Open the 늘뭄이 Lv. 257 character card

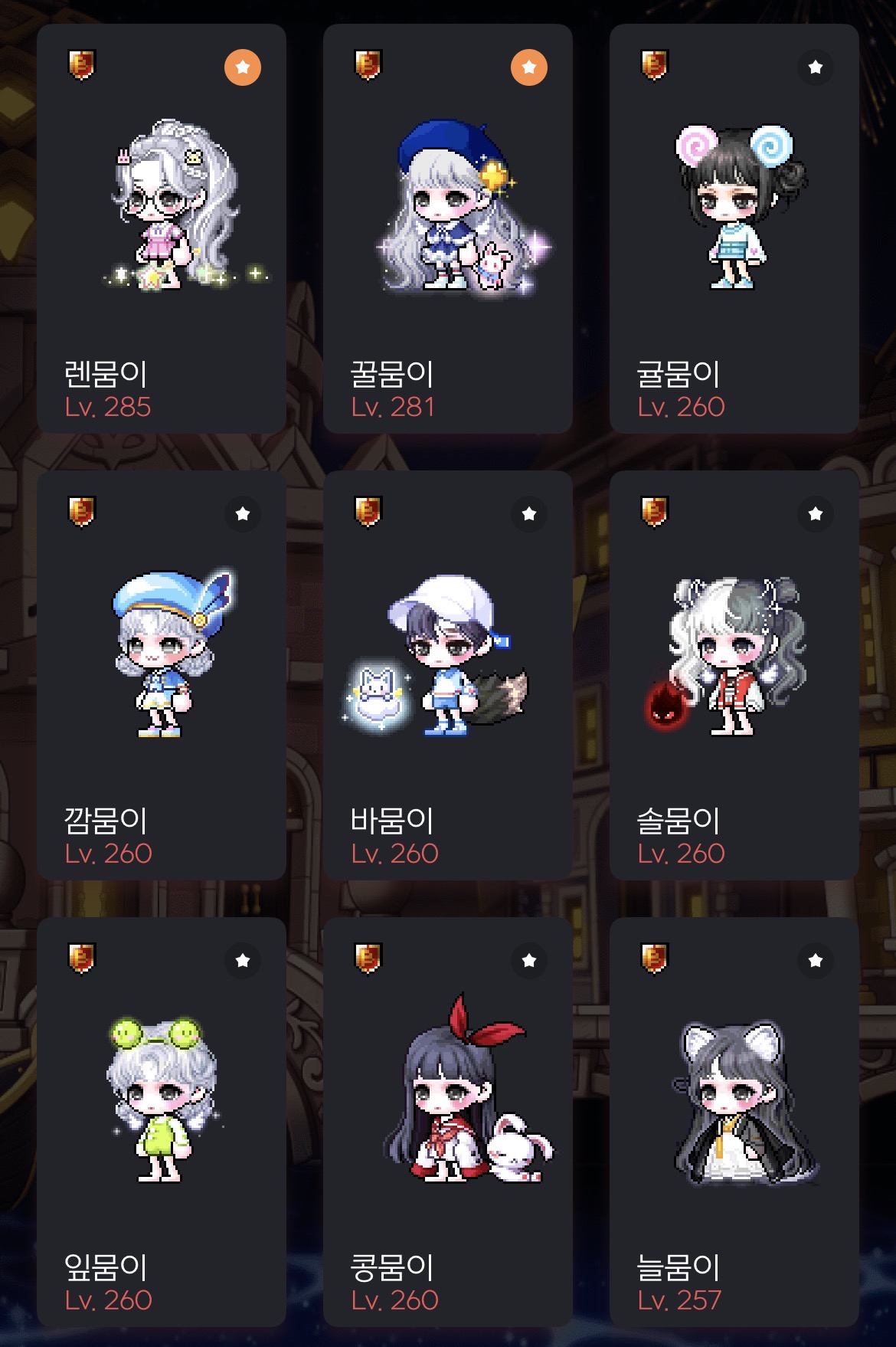coord(734,1122)
